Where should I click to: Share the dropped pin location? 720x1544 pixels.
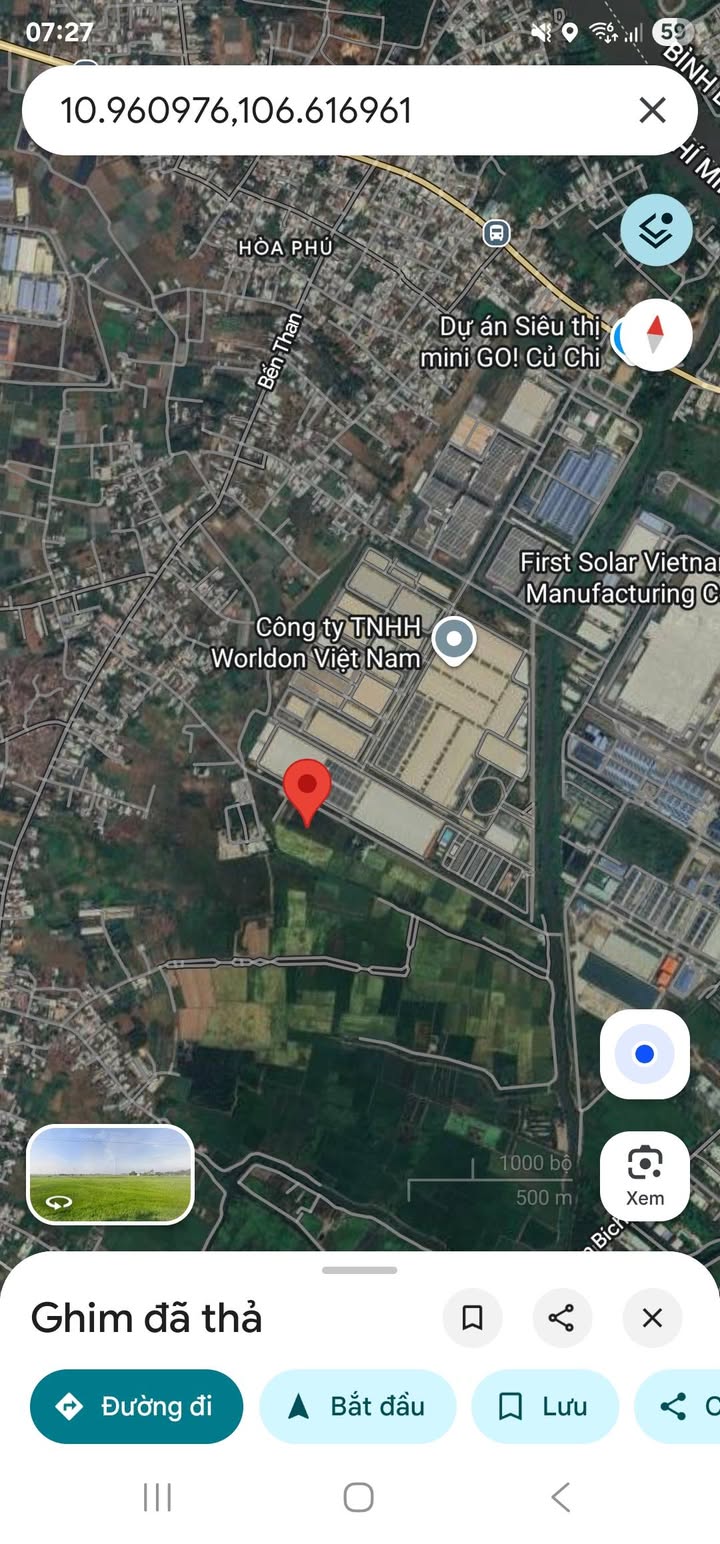click(562, 1318)
